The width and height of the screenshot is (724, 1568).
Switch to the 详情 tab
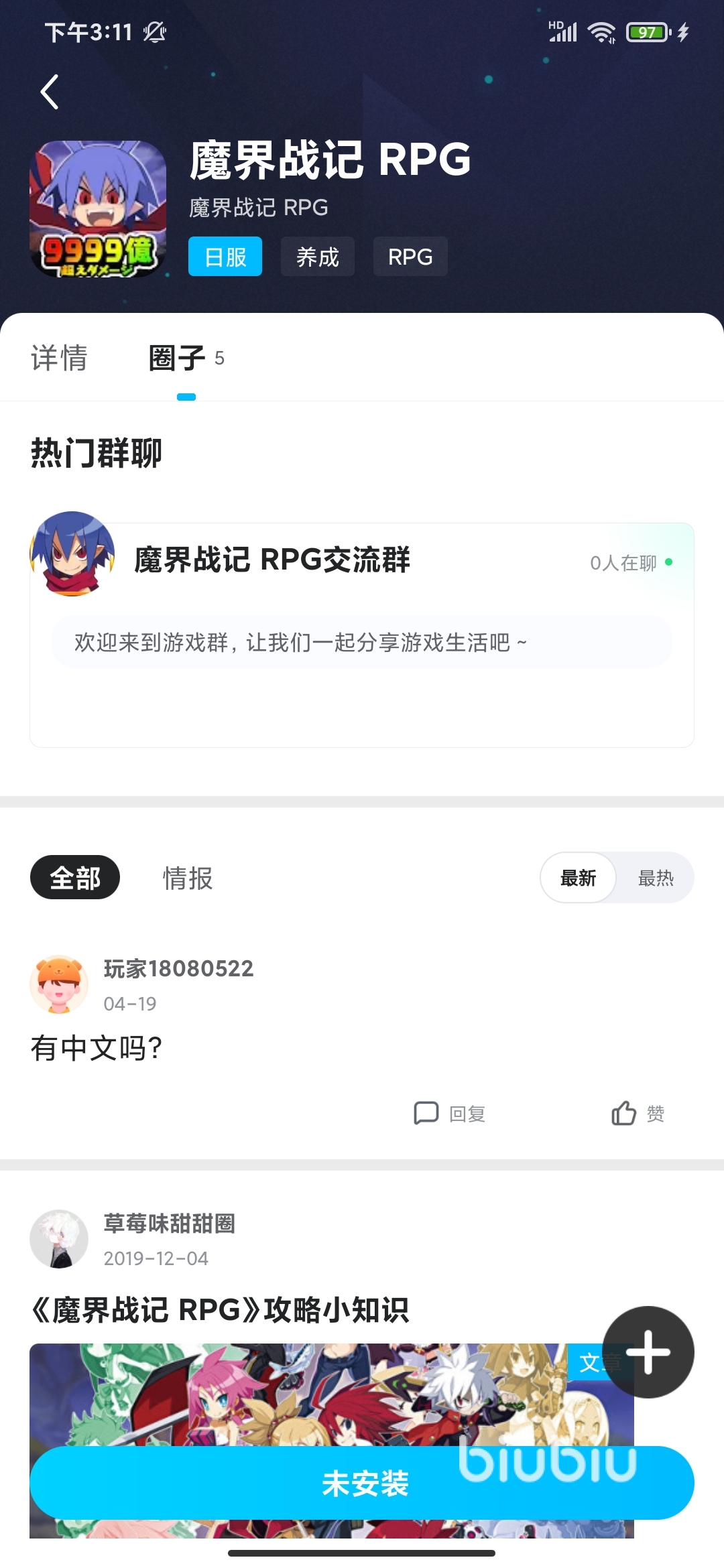click(x=59, y=358)
